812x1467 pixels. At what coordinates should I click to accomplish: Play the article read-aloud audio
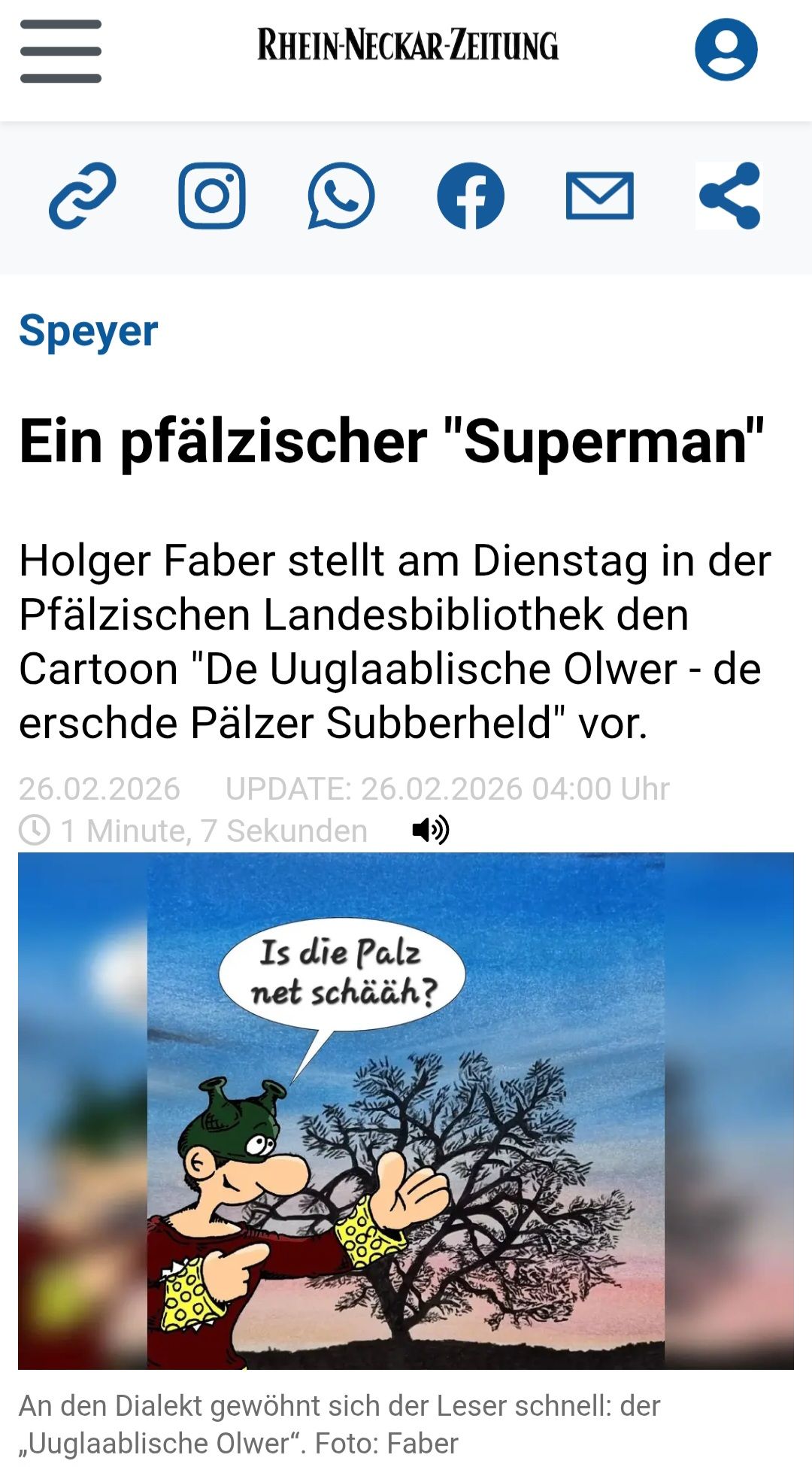(x=431, y=830)
